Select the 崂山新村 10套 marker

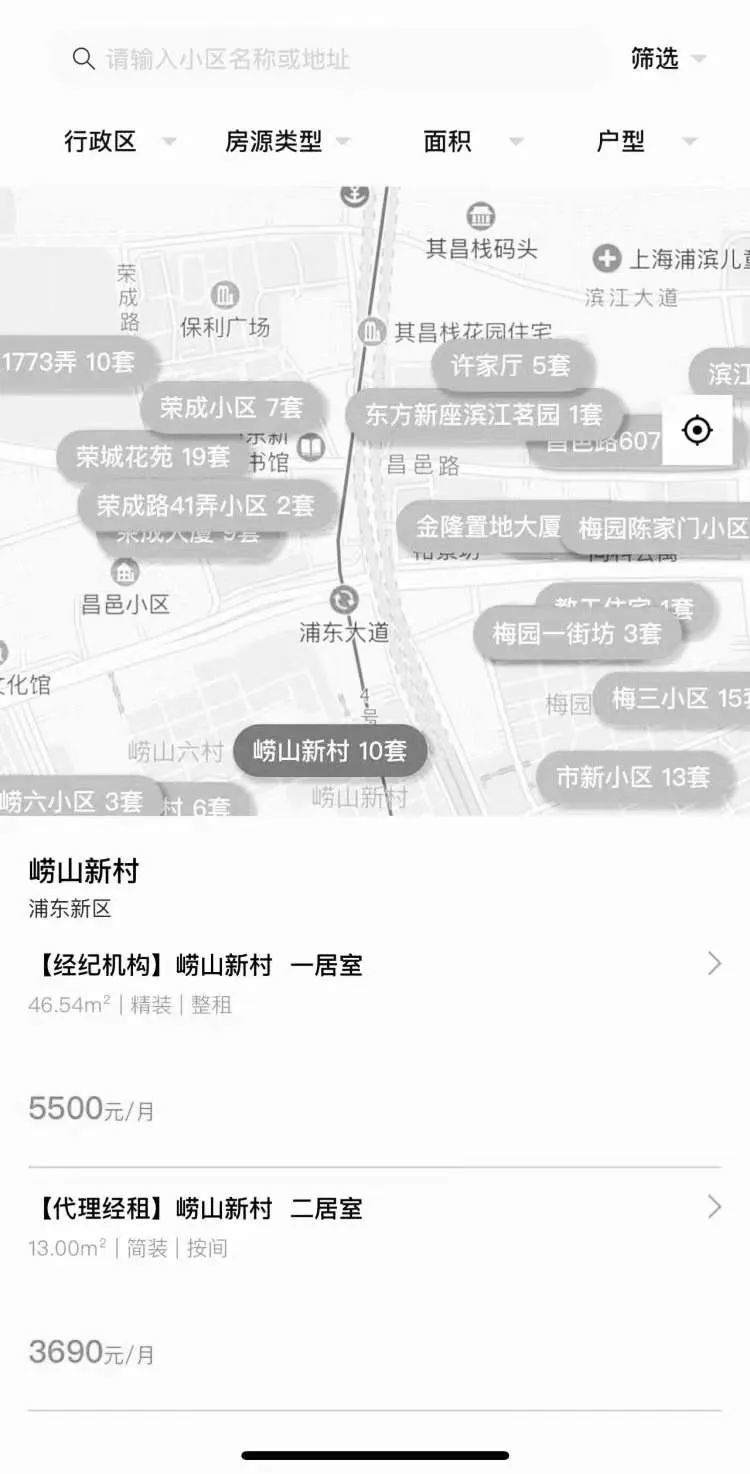(330, 751)
